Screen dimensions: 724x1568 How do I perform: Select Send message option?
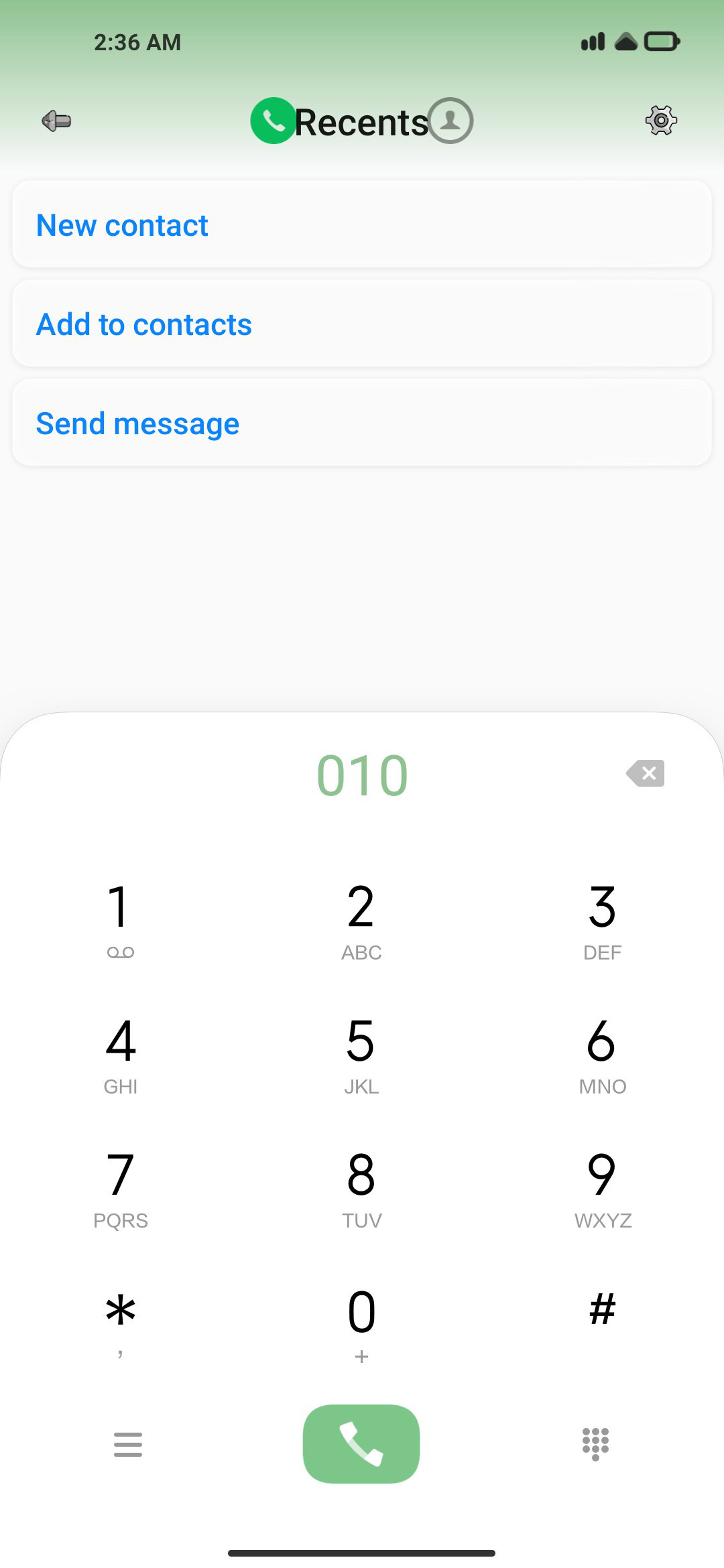(362, 423)
